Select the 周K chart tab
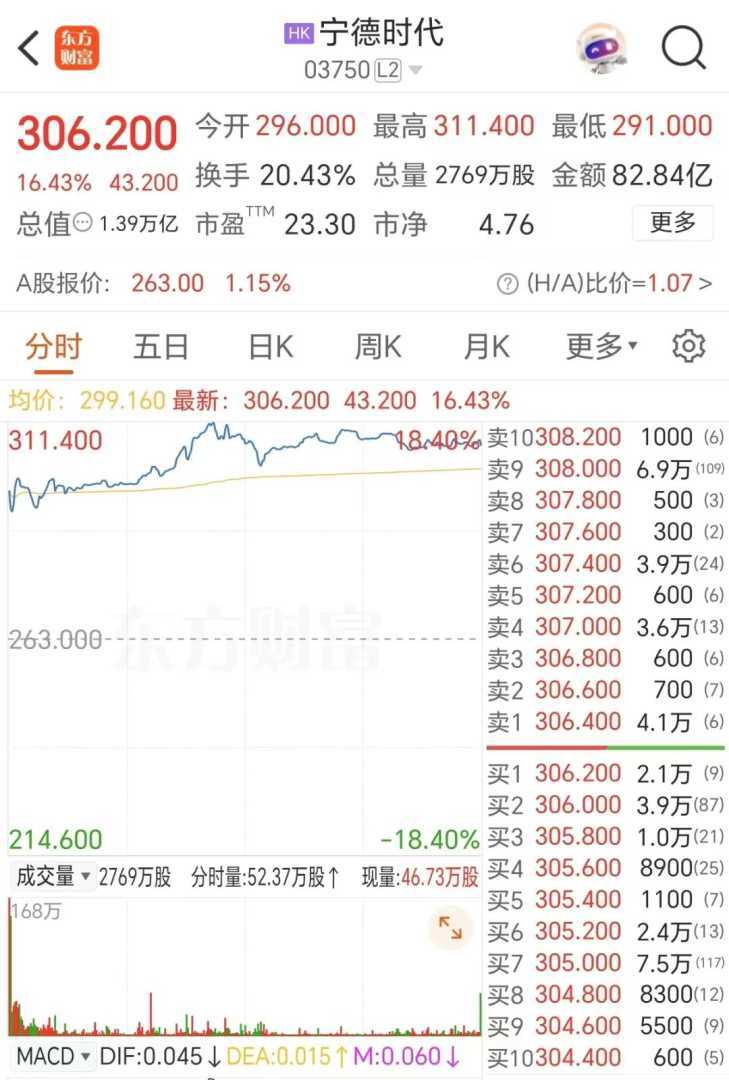729x1080 pixels. coord(377,347)
